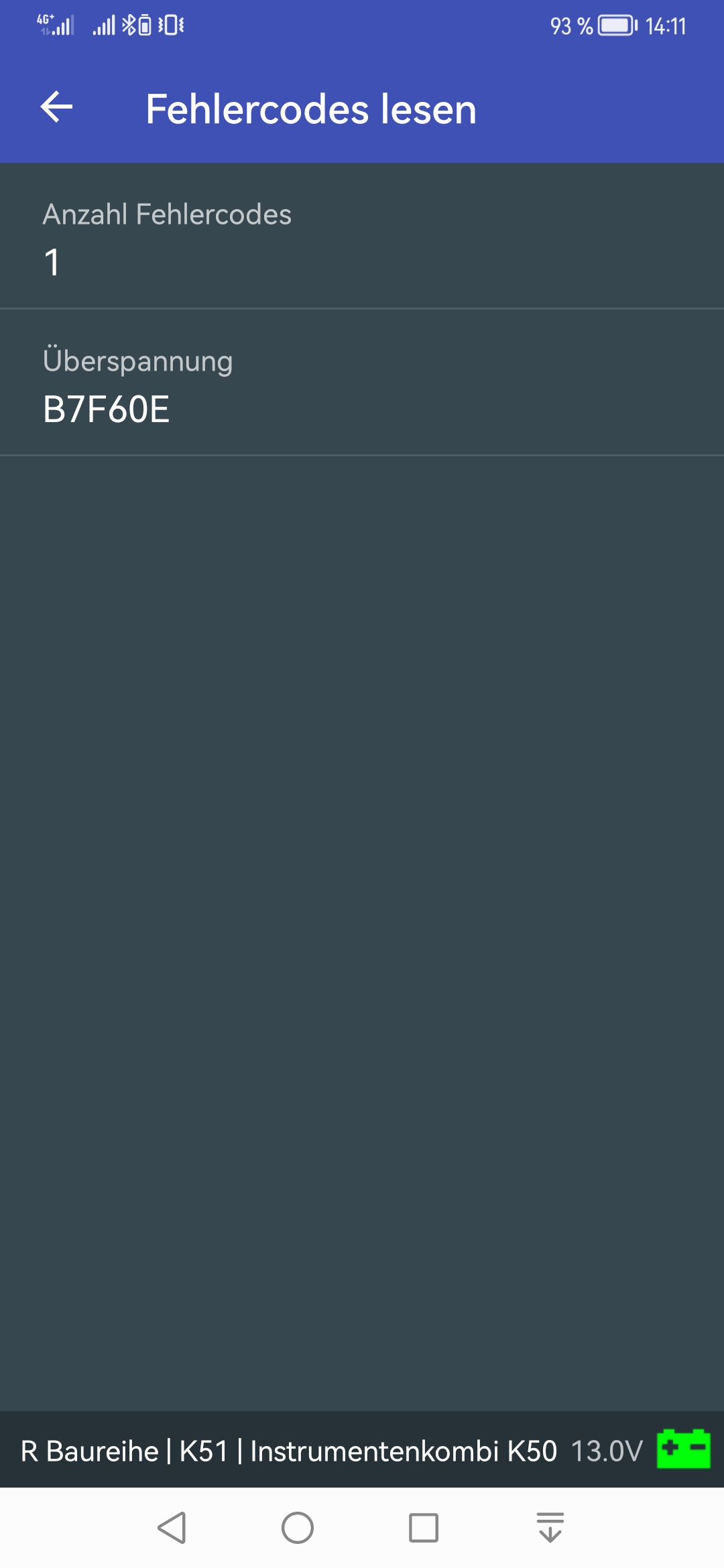The height and width of the screenshot is (1568, 724).
Task: Tap the system home button
Action: (x=298, y=1528)
